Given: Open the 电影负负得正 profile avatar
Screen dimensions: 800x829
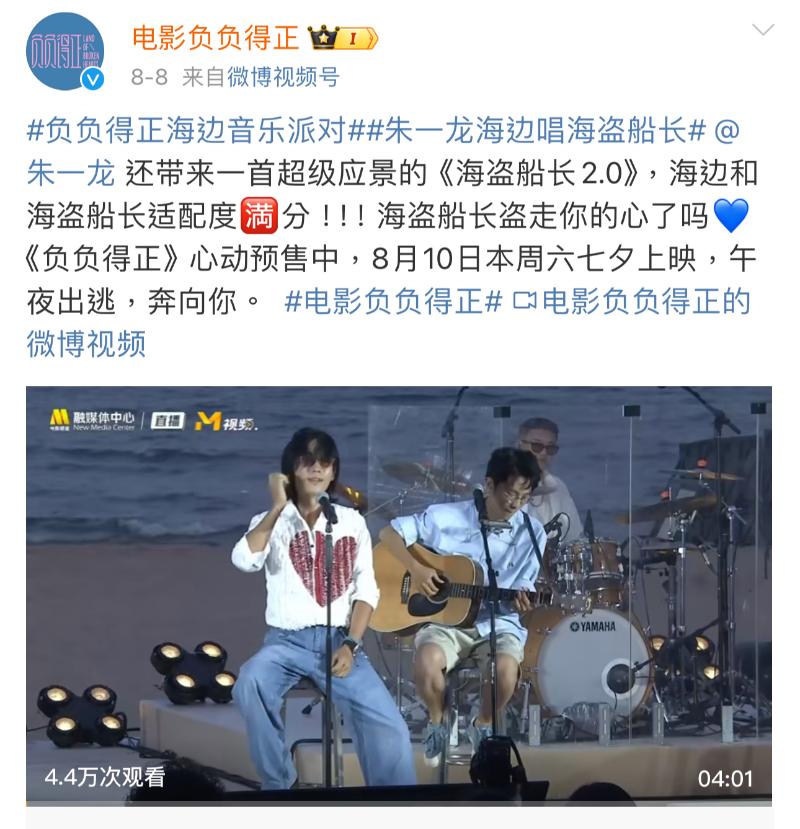Looking at the screenshot, I should tap(64, 51).
